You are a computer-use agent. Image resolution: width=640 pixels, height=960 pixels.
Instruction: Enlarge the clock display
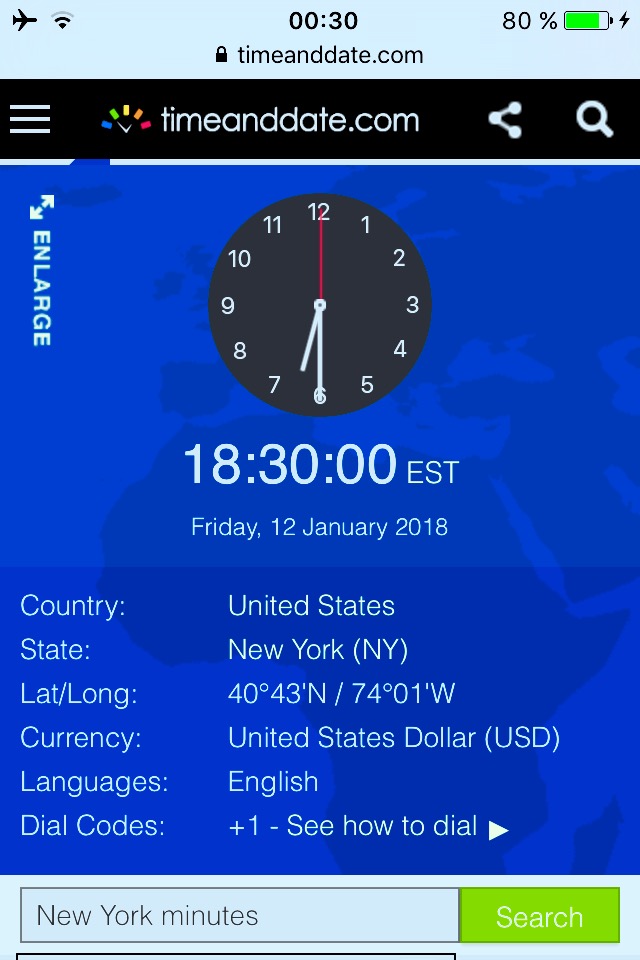coord(41,272)
